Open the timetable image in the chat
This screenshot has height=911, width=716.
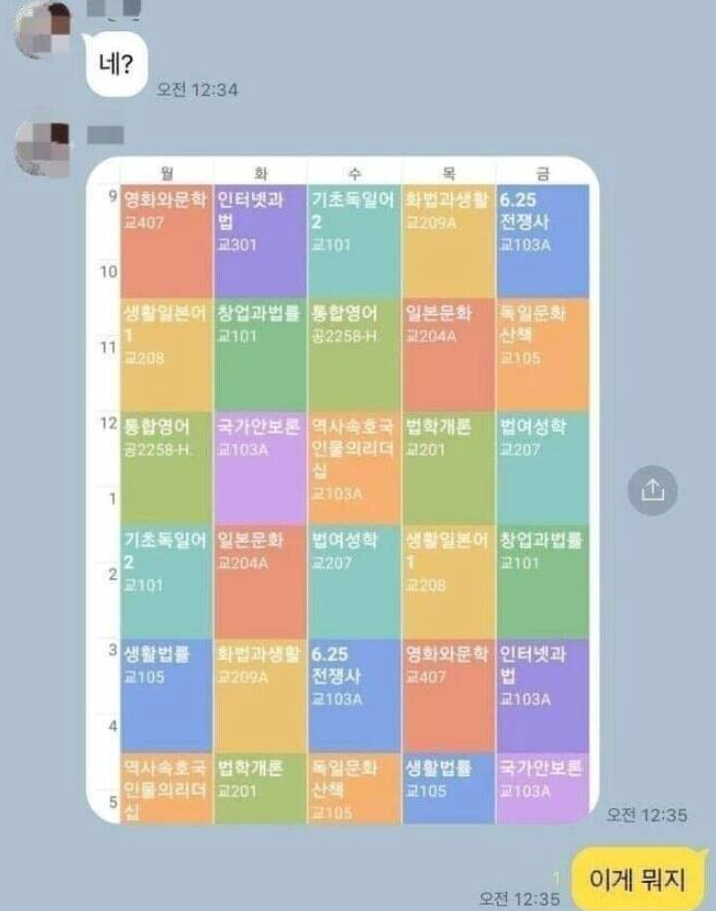(x=355, y=490)
